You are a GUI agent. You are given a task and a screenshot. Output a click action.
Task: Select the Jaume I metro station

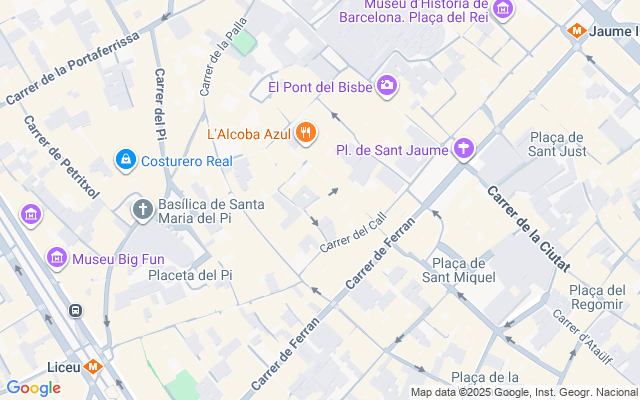(577, 31)
